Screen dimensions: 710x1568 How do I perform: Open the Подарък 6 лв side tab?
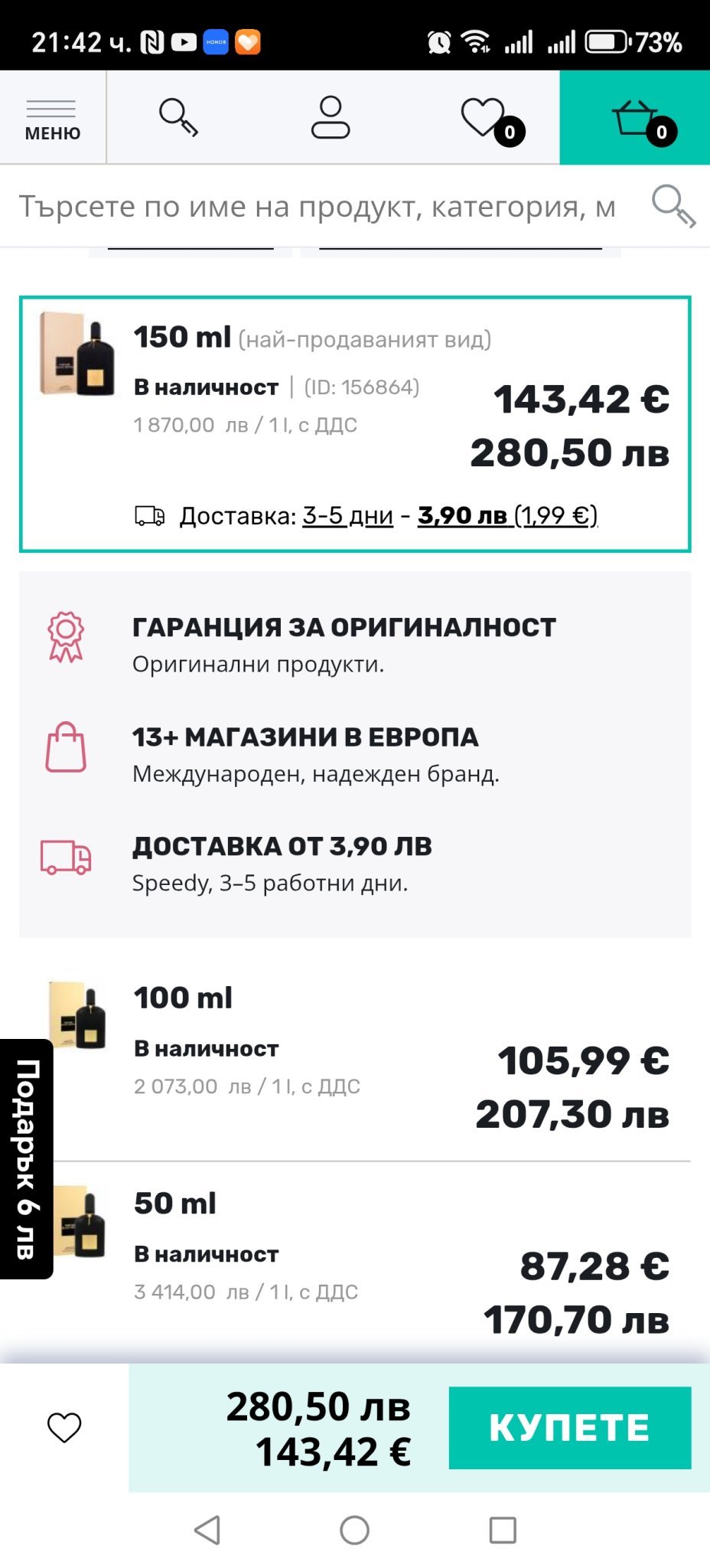click(x=26, y=1158)
